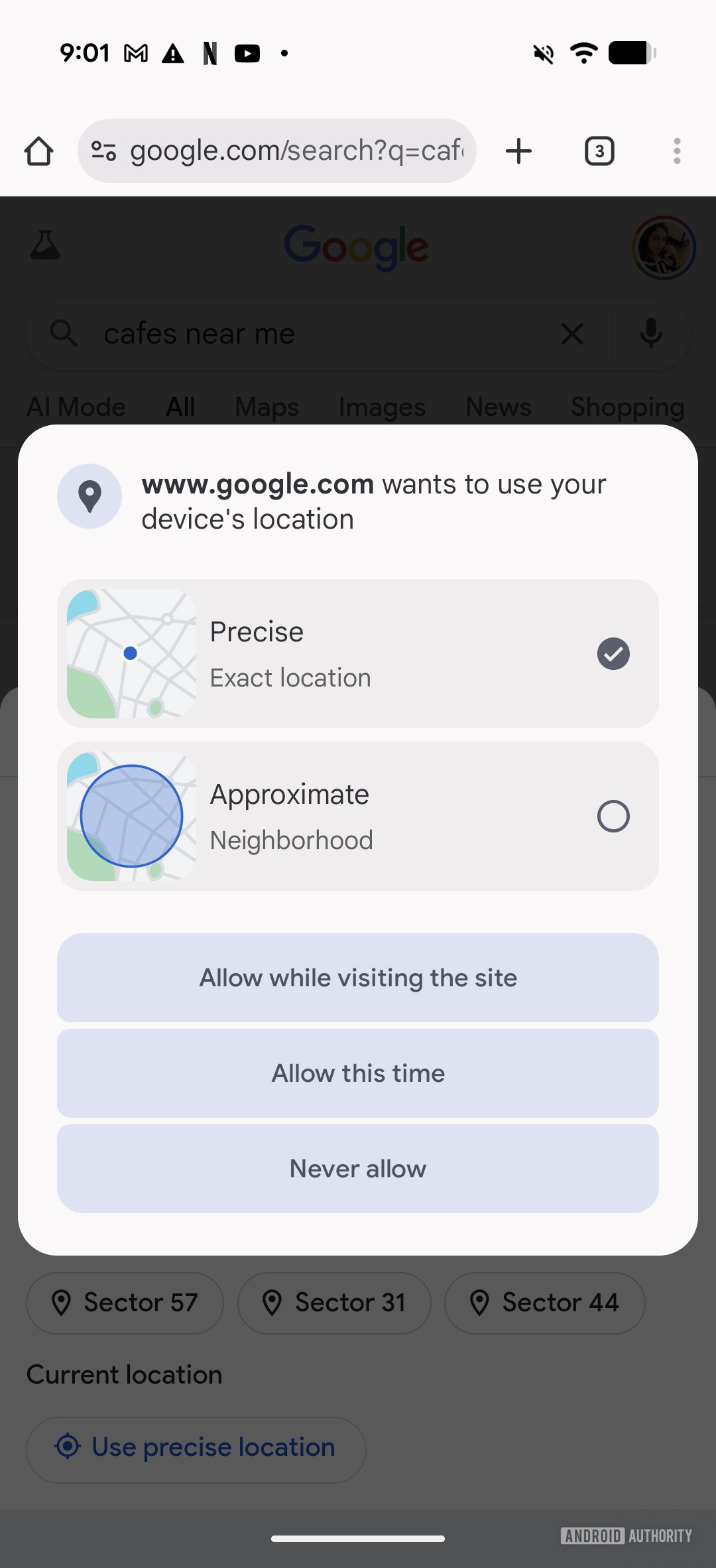The width and height of the screenshot is (716, 1568).
Task: Select the Precise exact location option
Action: tap(358, 653)
